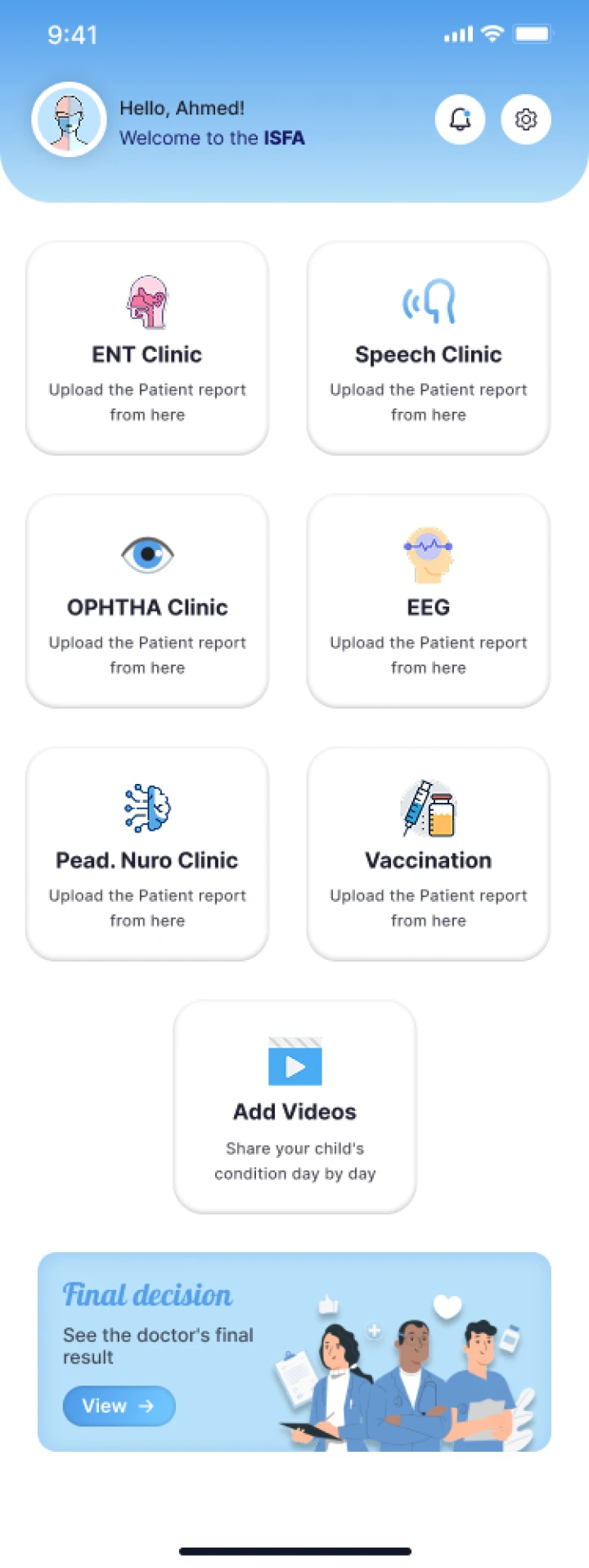Tap Ahmed's profile avatar
589x1568 pixels.
coord(69,119)
